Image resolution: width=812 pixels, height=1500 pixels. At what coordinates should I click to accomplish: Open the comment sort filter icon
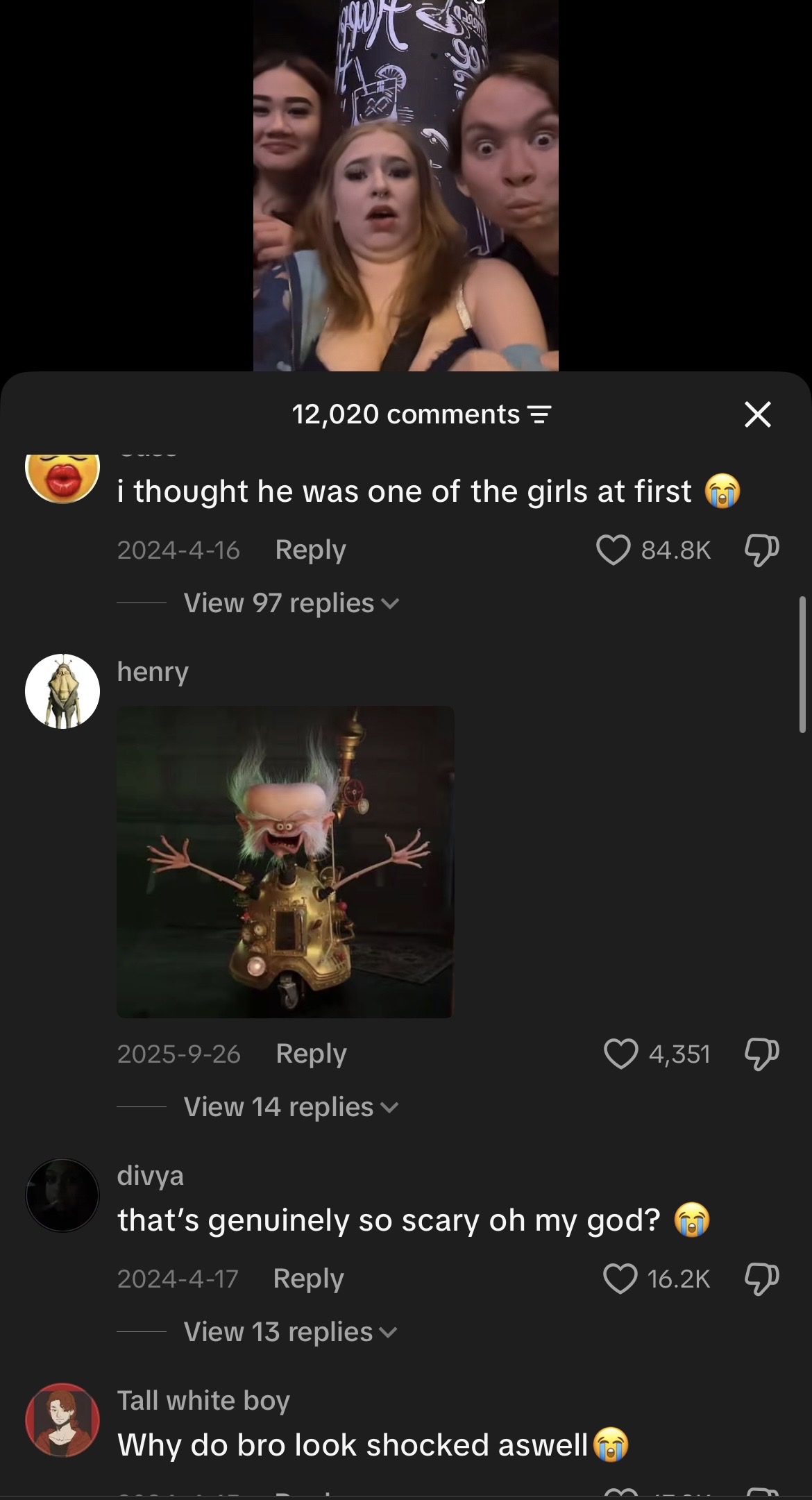click(539, 415)
